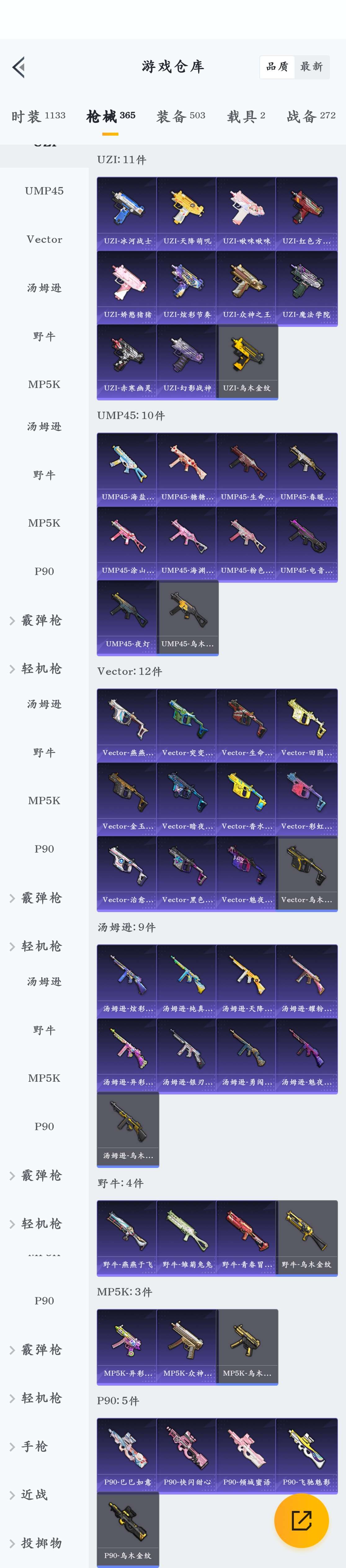Expand the 近战 category
The width and height of the screenshot is (346, 1568).
tap(35, 1494)
